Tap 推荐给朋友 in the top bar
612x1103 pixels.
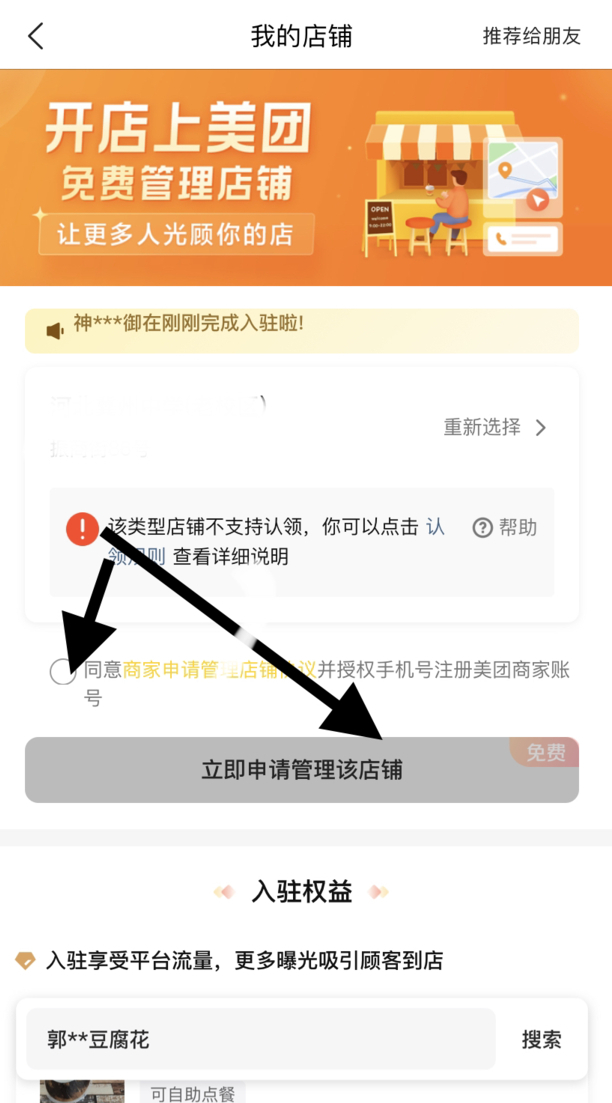[x=531, y=37]
